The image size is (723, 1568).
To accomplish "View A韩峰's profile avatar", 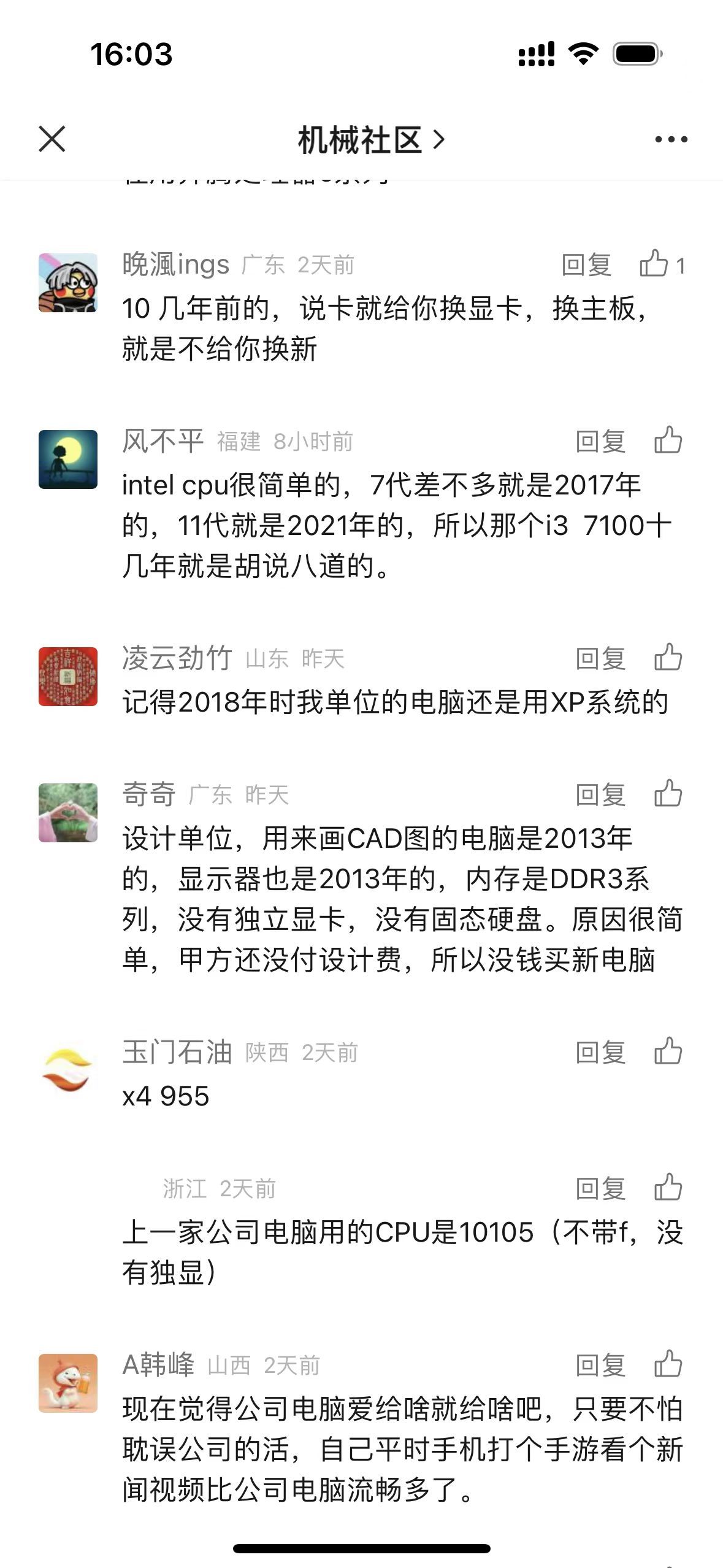I will pos(68,1383).
